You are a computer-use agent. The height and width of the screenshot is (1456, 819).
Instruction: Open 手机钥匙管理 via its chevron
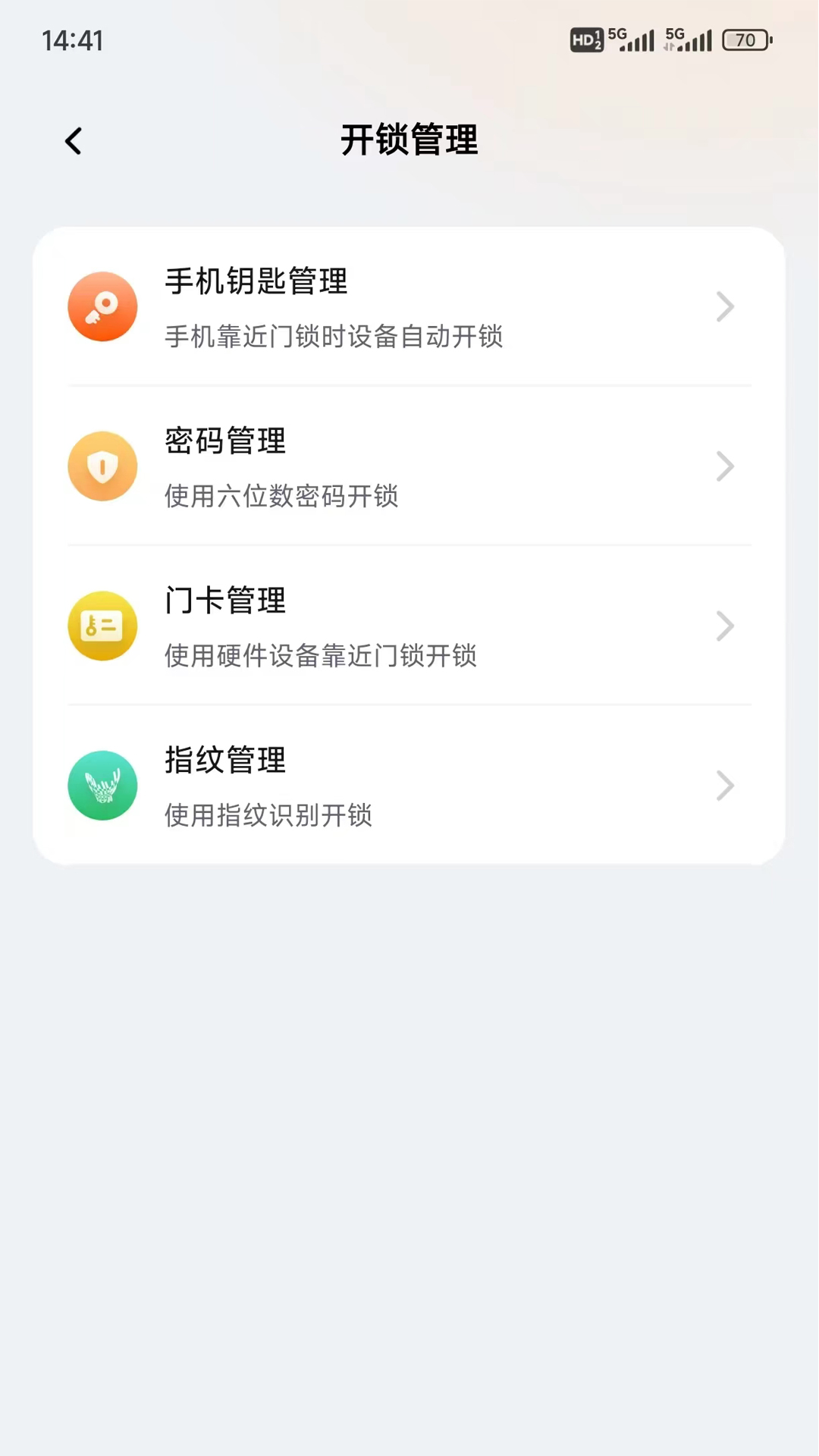[x=726, y=306]
